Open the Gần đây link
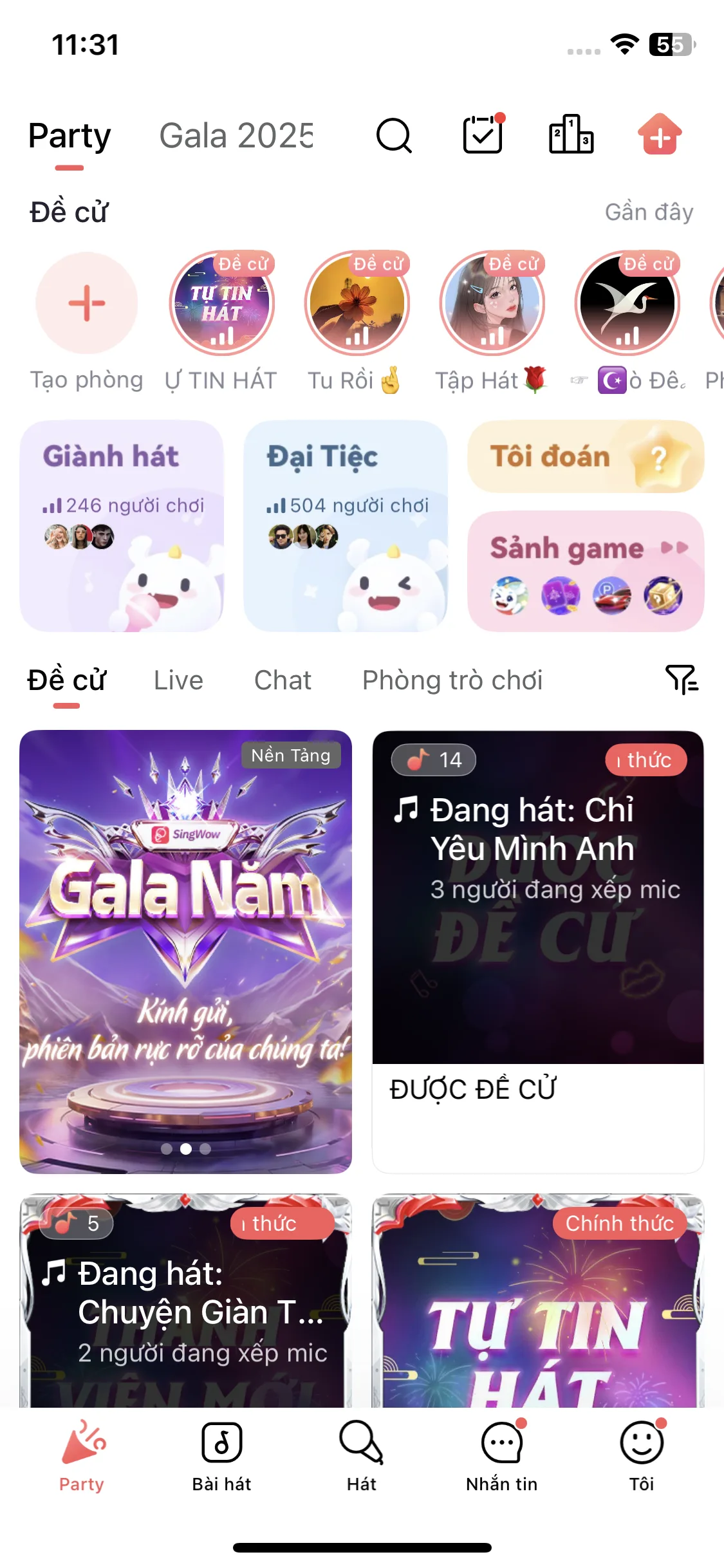The width and height of the screenshot is (724, 1568). 649,212
